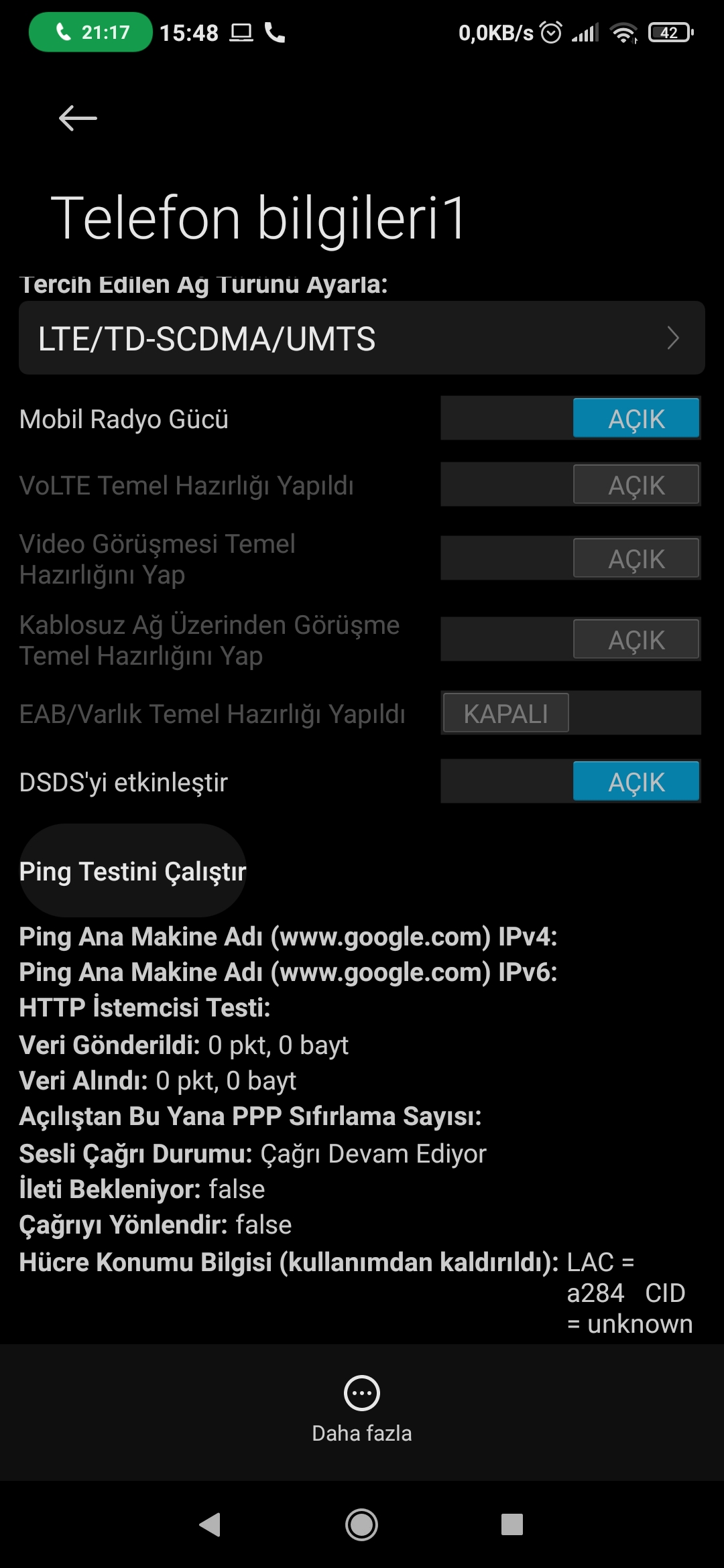Screen dimensions: 724x1568
Task: Go back using the top arrow
Action: coord(78,119)
